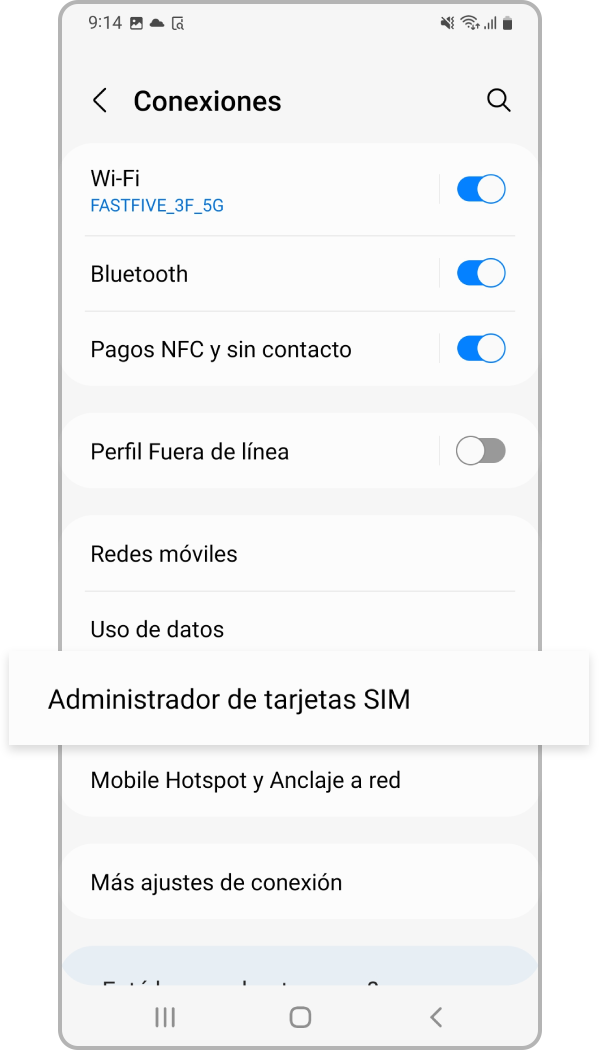Open Wi-Fi network settings
The height and width of the screenshot is (1050, 600).
click(250, 190)
